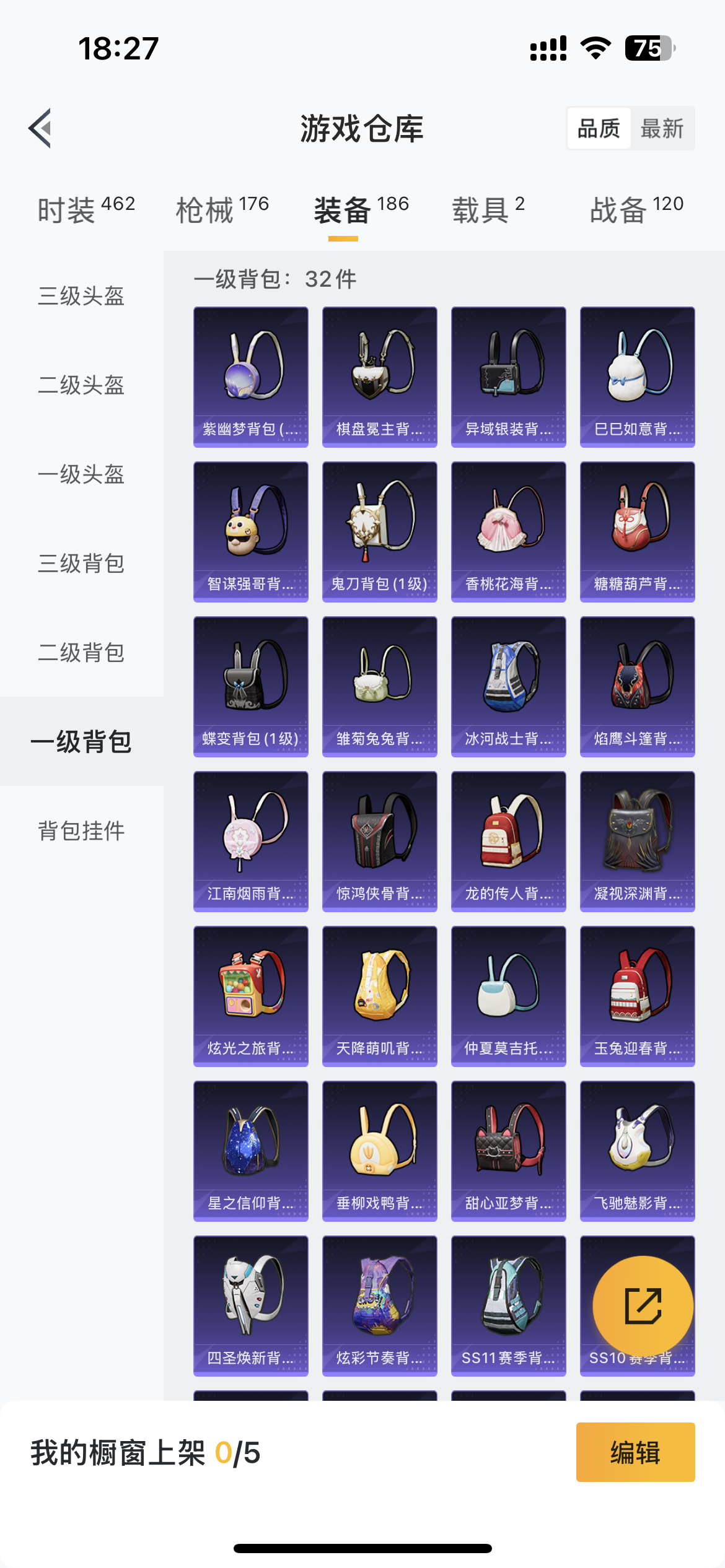Show the 一级头盔 category
The width and height of the screenshot is (725, 1568).
point(81,474)
